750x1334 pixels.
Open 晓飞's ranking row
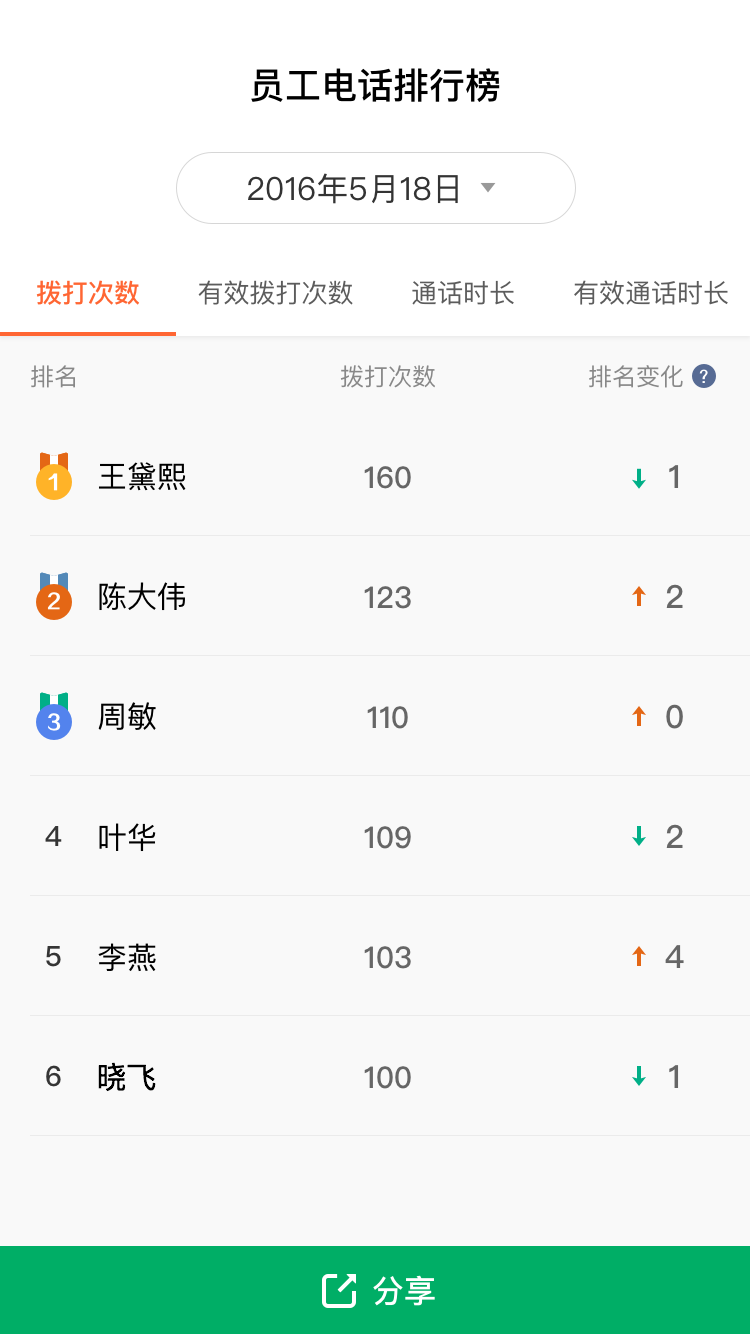[375, 1077]
